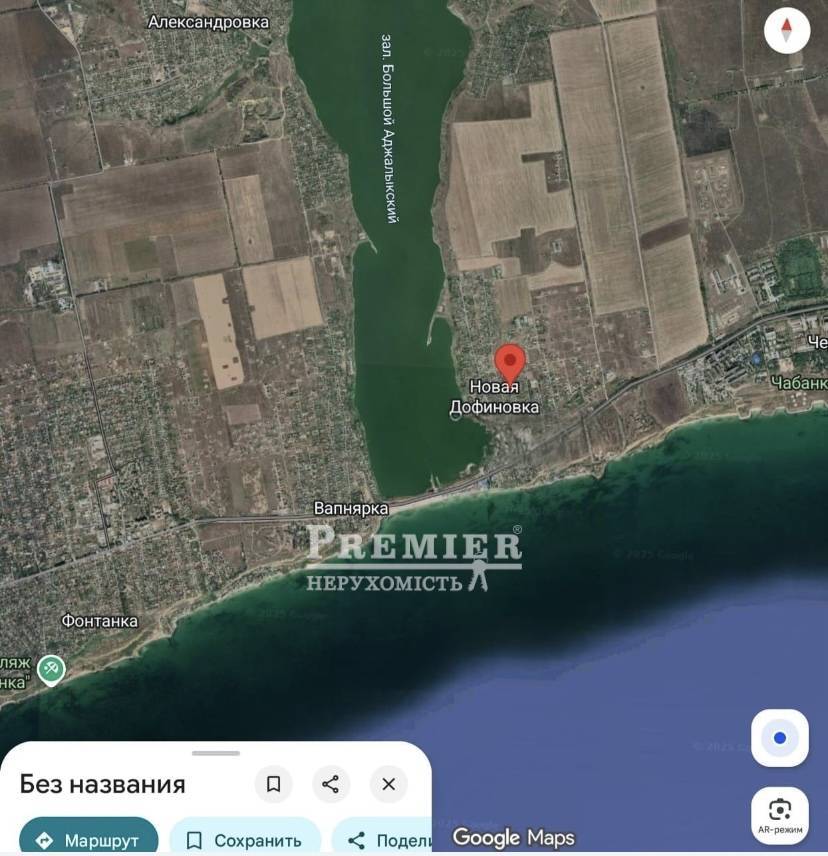Viewport: 828px width, 856px height.
Task: Tap the handle to expand the bottom sheet
Action: [216, 753]
